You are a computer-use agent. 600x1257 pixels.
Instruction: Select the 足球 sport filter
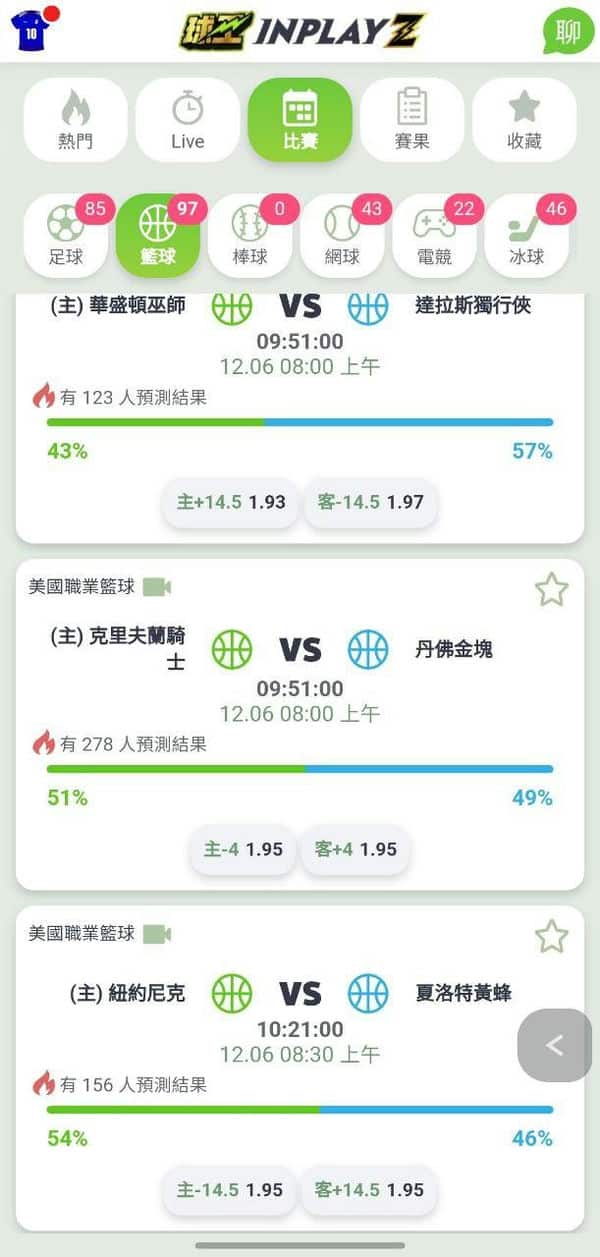click(66, 236)
